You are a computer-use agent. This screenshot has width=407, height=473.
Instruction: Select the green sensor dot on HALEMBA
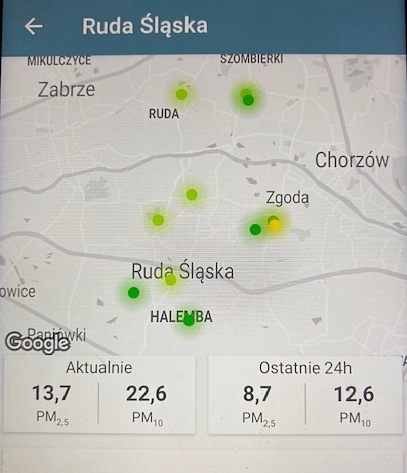coord(189,320)
